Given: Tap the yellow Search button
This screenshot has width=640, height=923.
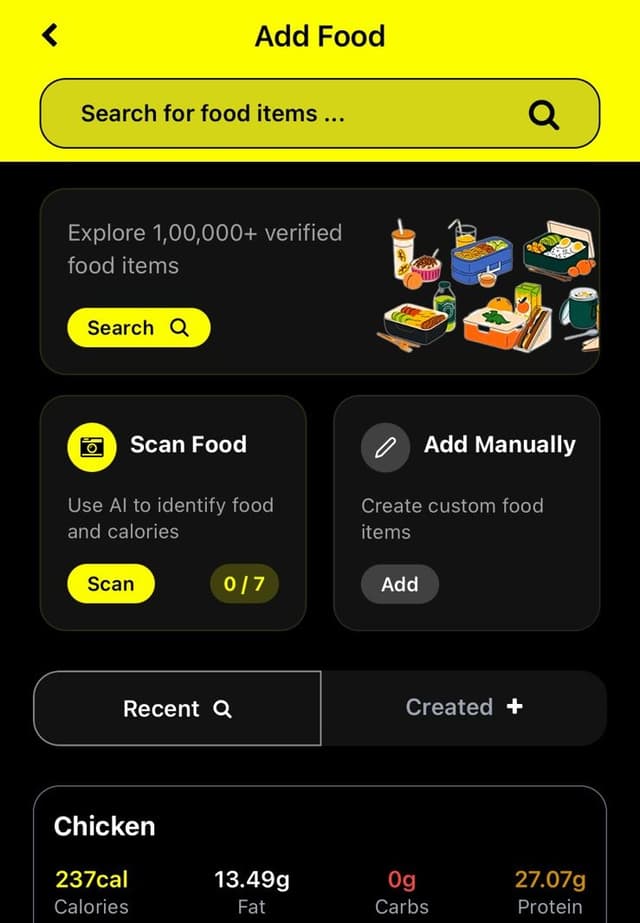Looking at the screenshot, I should (x=138, y=328).
